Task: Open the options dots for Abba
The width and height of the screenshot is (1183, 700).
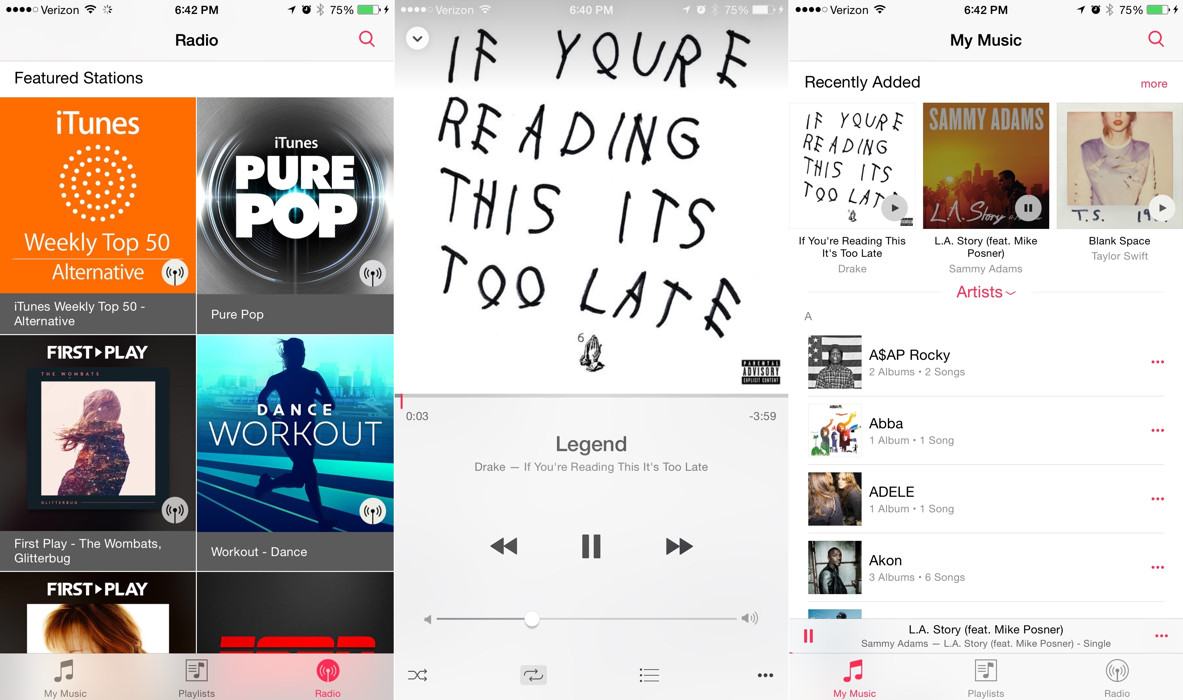Action: 1157,430
